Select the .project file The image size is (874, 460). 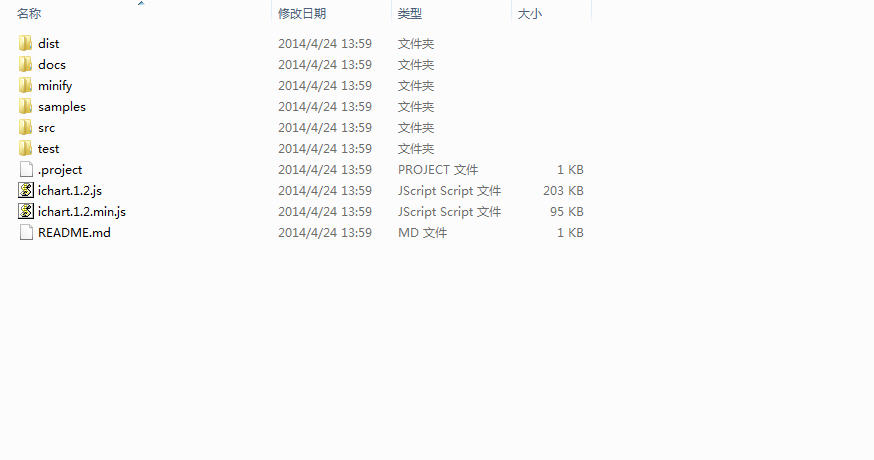59,170
